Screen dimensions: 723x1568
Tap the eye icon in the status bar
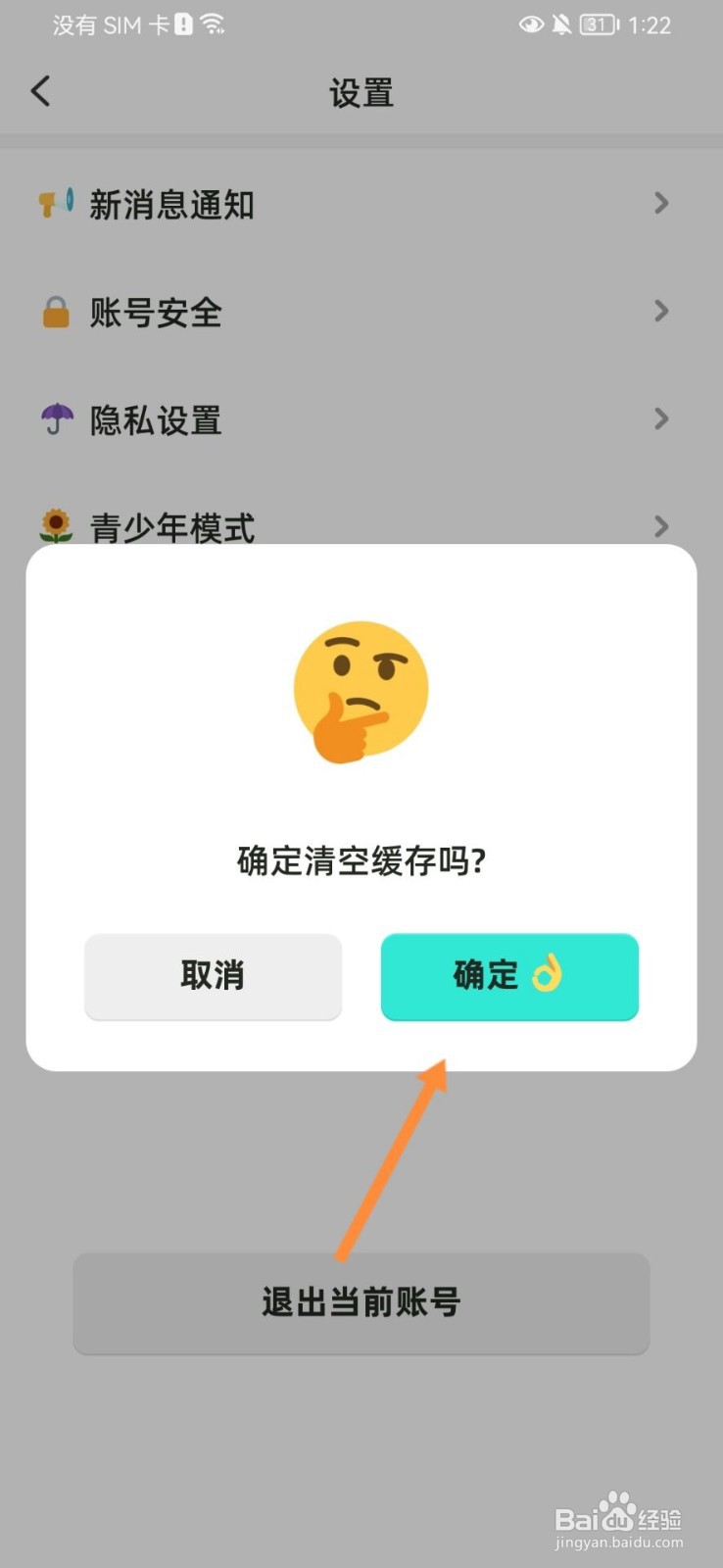click(x=530, y=24)
